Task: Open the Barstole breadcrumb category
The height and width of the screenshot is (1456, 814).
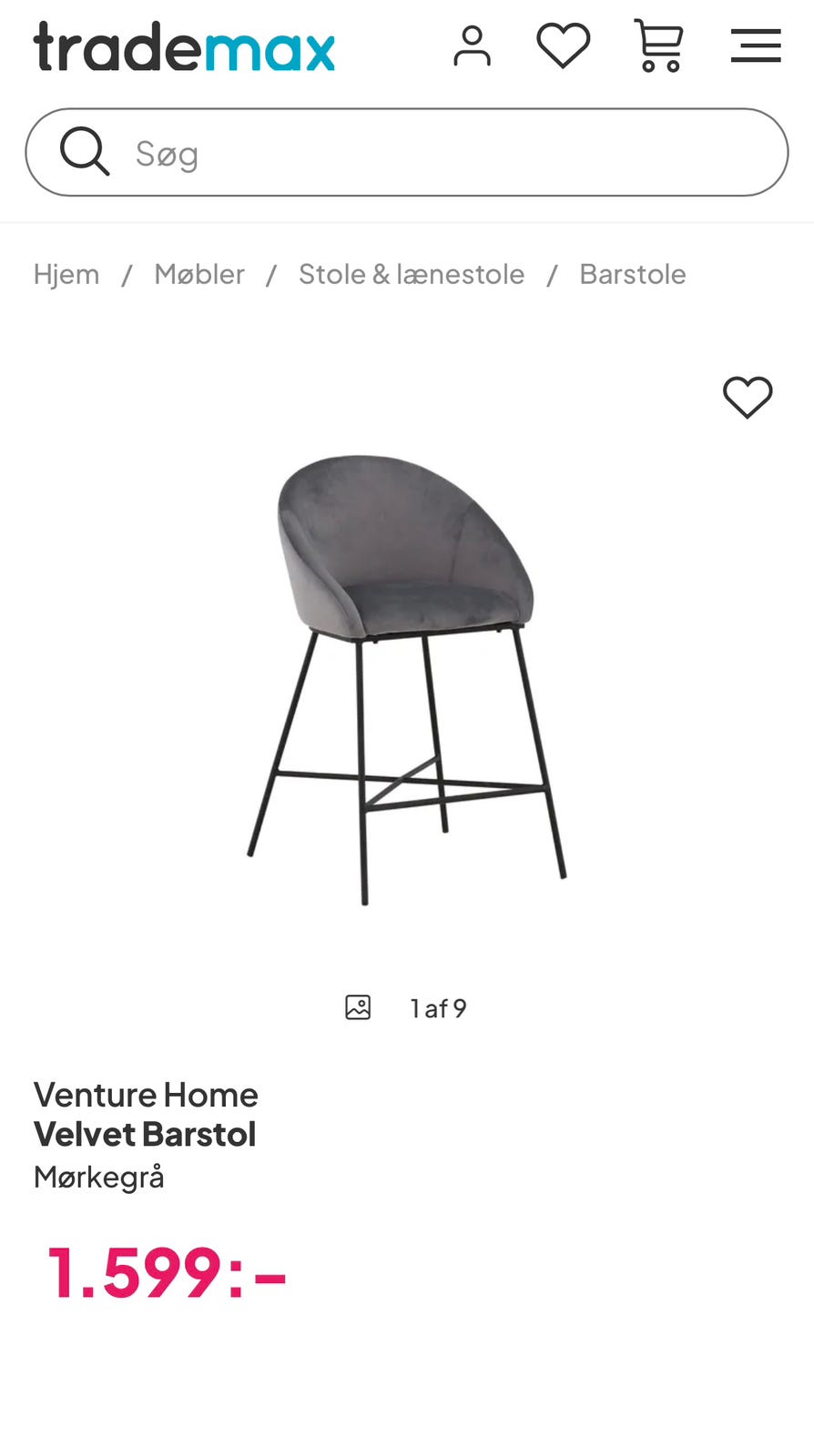Action: tap(633, 274)
